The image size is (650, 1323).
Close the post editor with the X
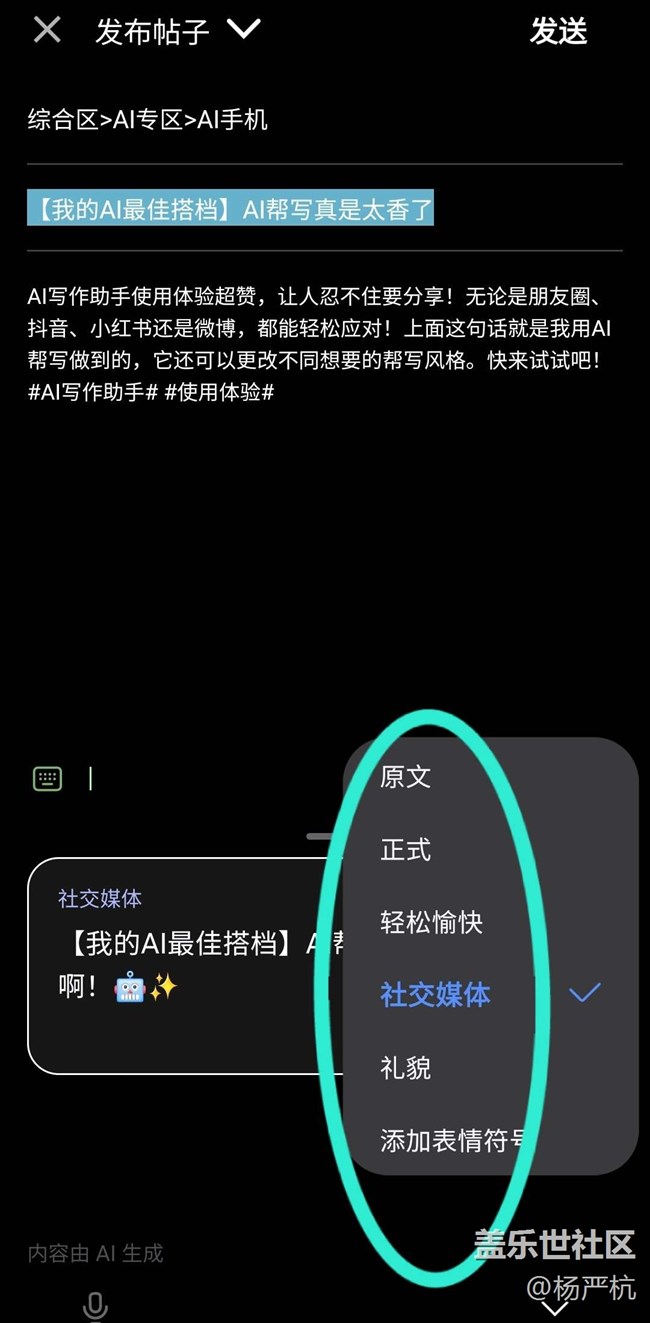[x=47, y=30]
